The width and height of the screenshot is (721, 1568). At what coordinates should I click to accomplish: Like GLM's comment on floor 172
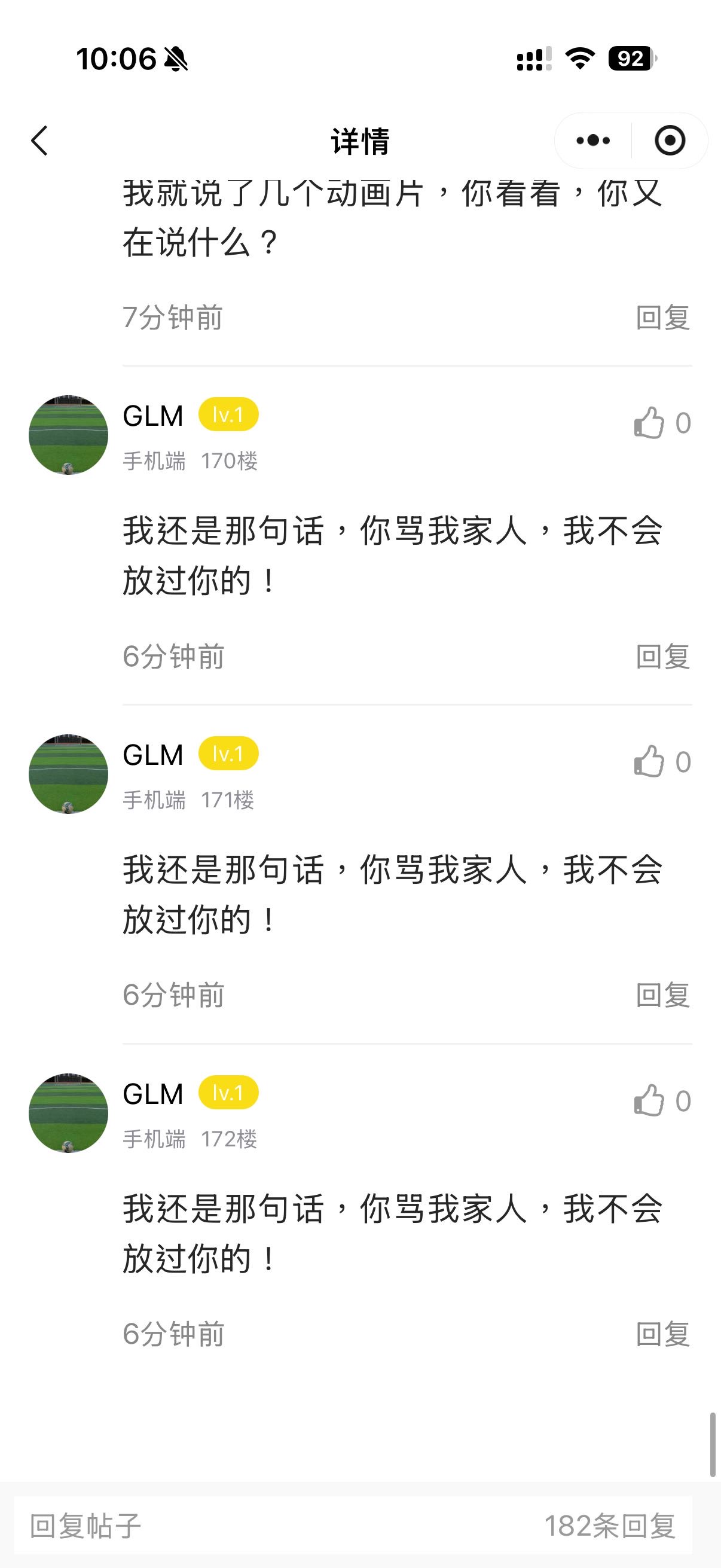[x=649, y=1100]
